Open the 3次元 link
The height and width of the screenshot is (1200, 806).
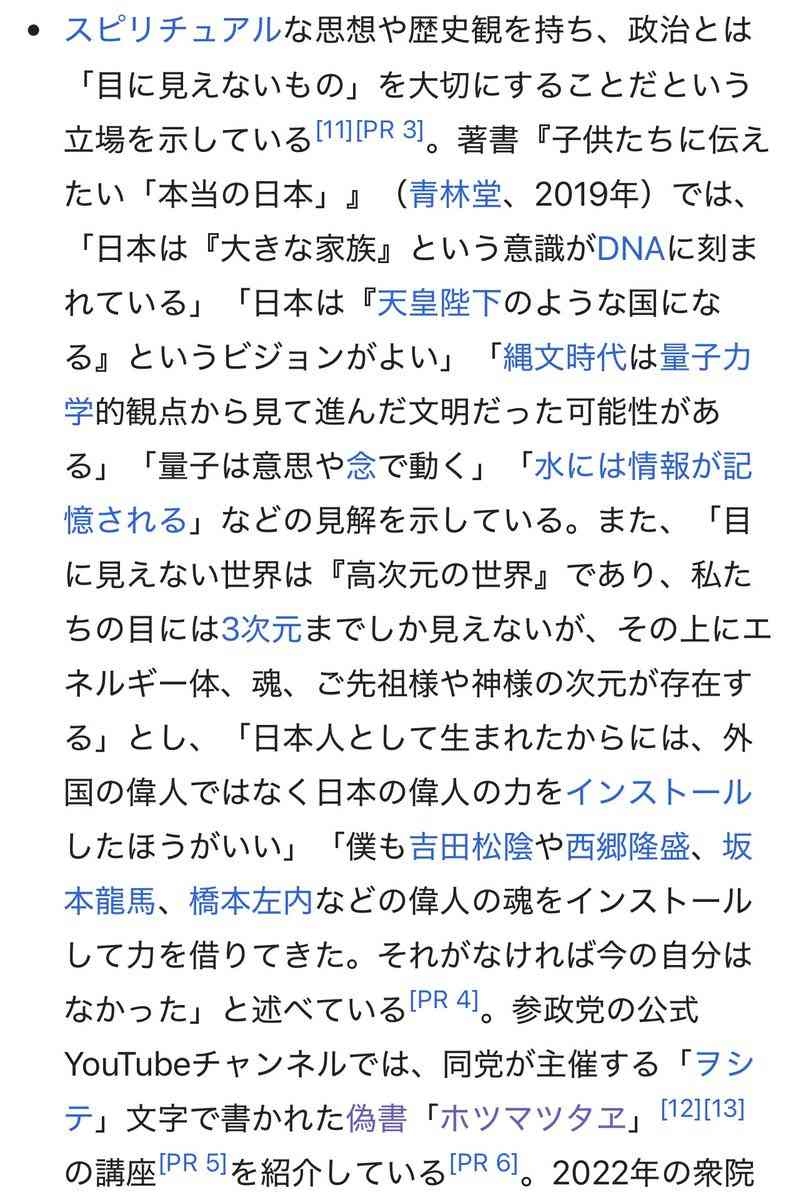[261, 628]
